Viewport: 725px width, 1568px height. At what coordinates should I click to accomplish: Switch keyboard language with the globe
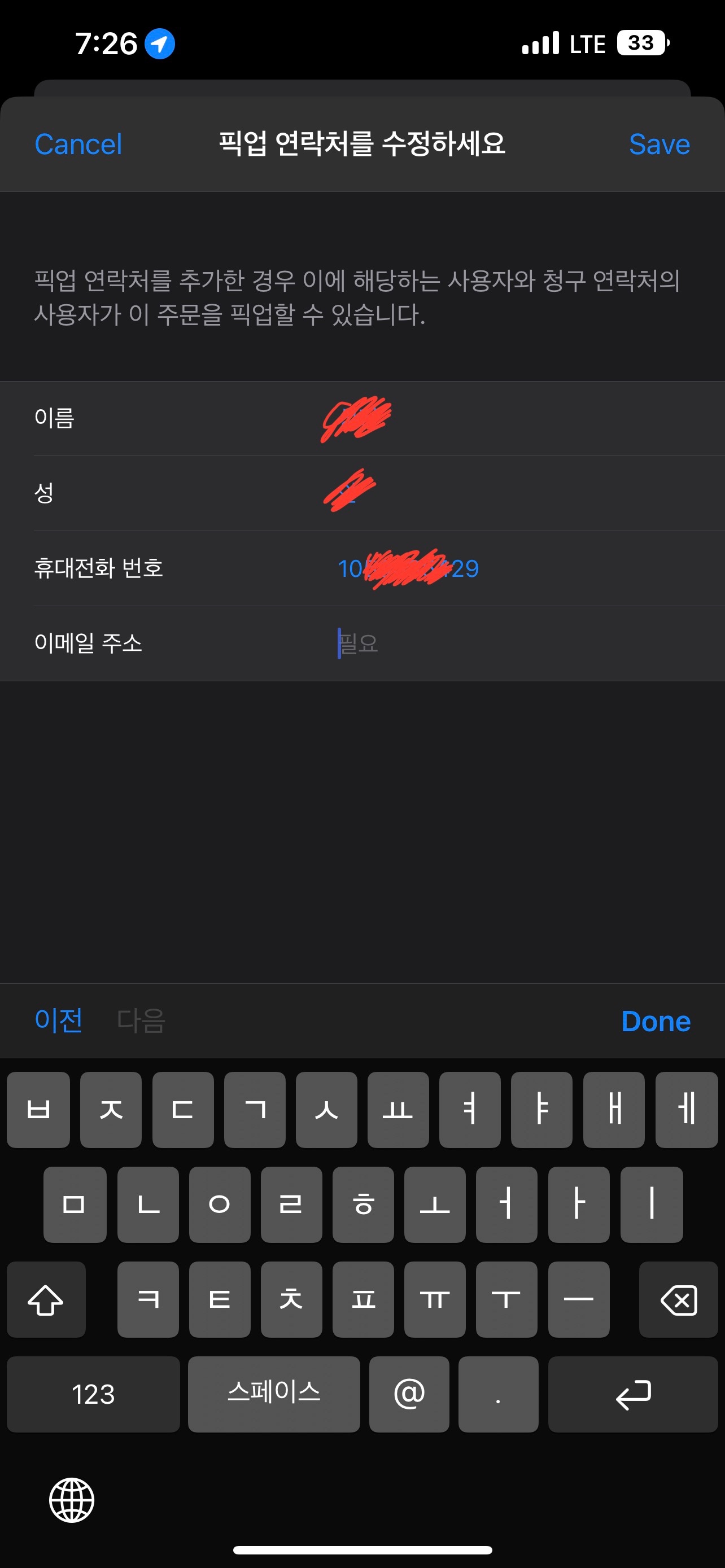(x=72, y=1500)
